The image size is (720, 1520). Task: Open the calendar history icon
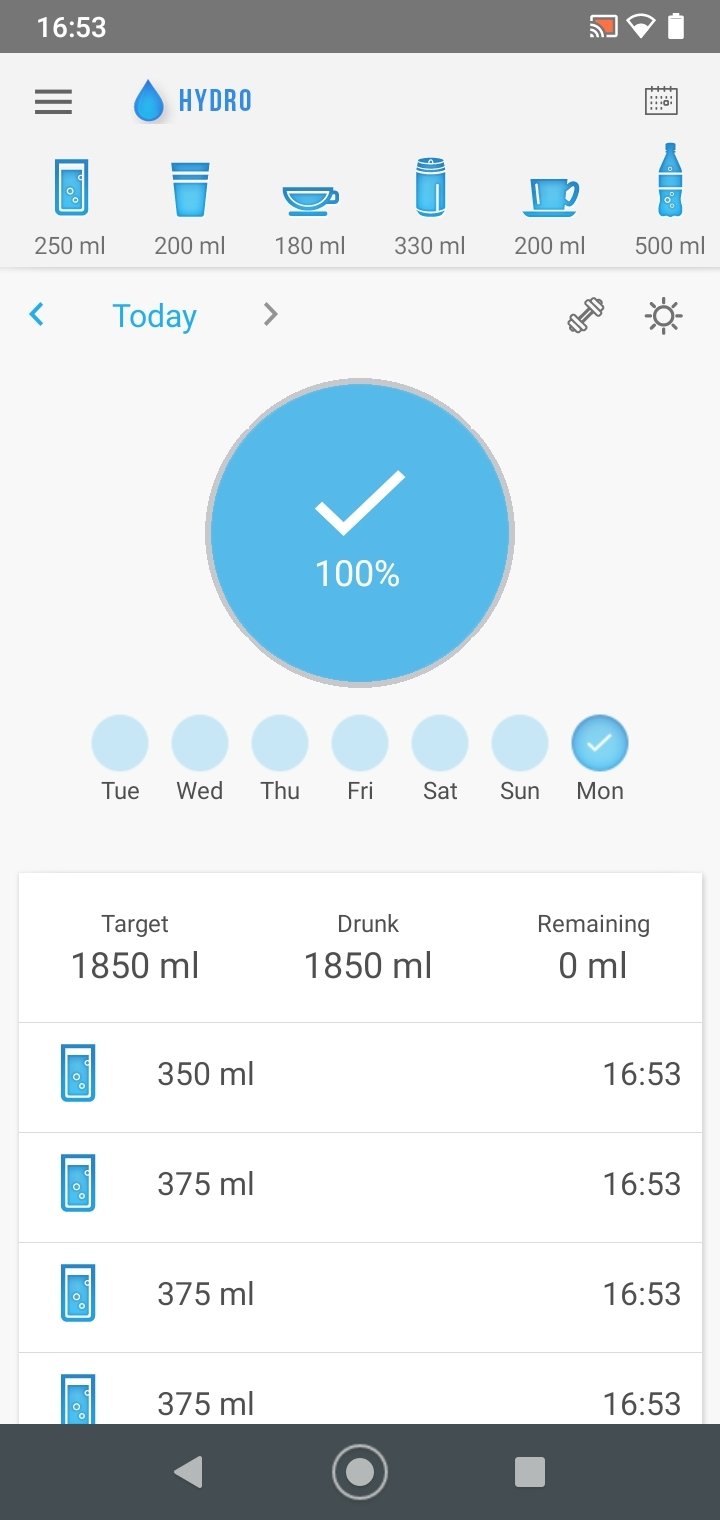click(661, 101)
